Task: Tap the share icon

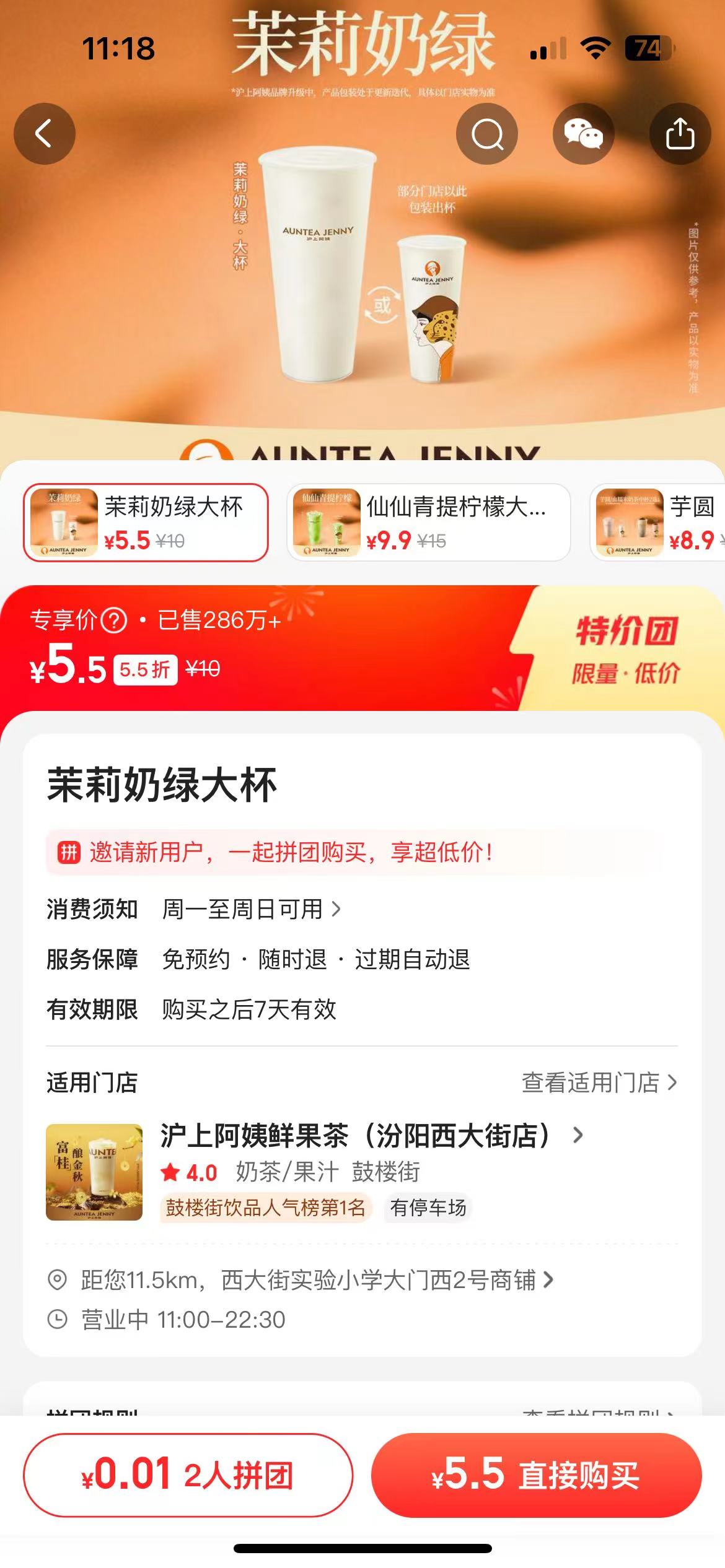Action: coord(680,134)
